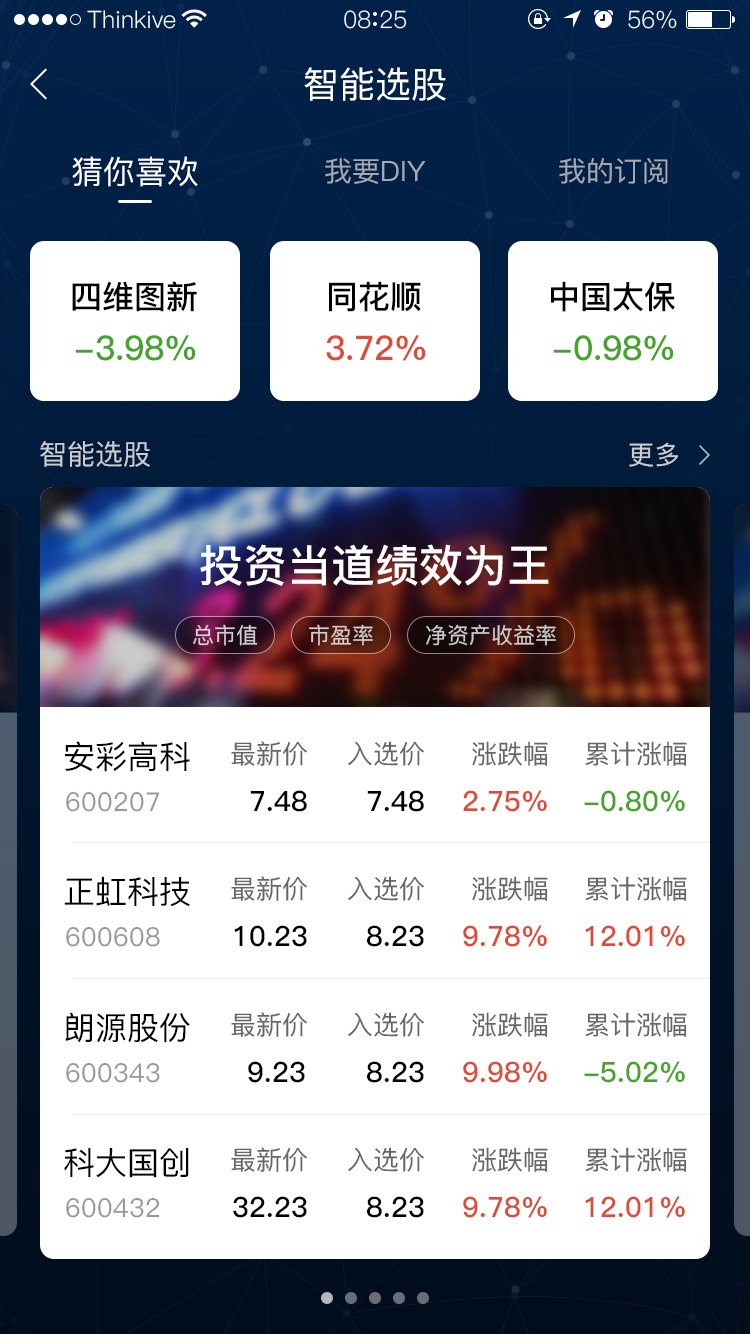The image size is (750, 1334).
Task: Switch to the 我要DIY tab
Action: tap(375, 172)
